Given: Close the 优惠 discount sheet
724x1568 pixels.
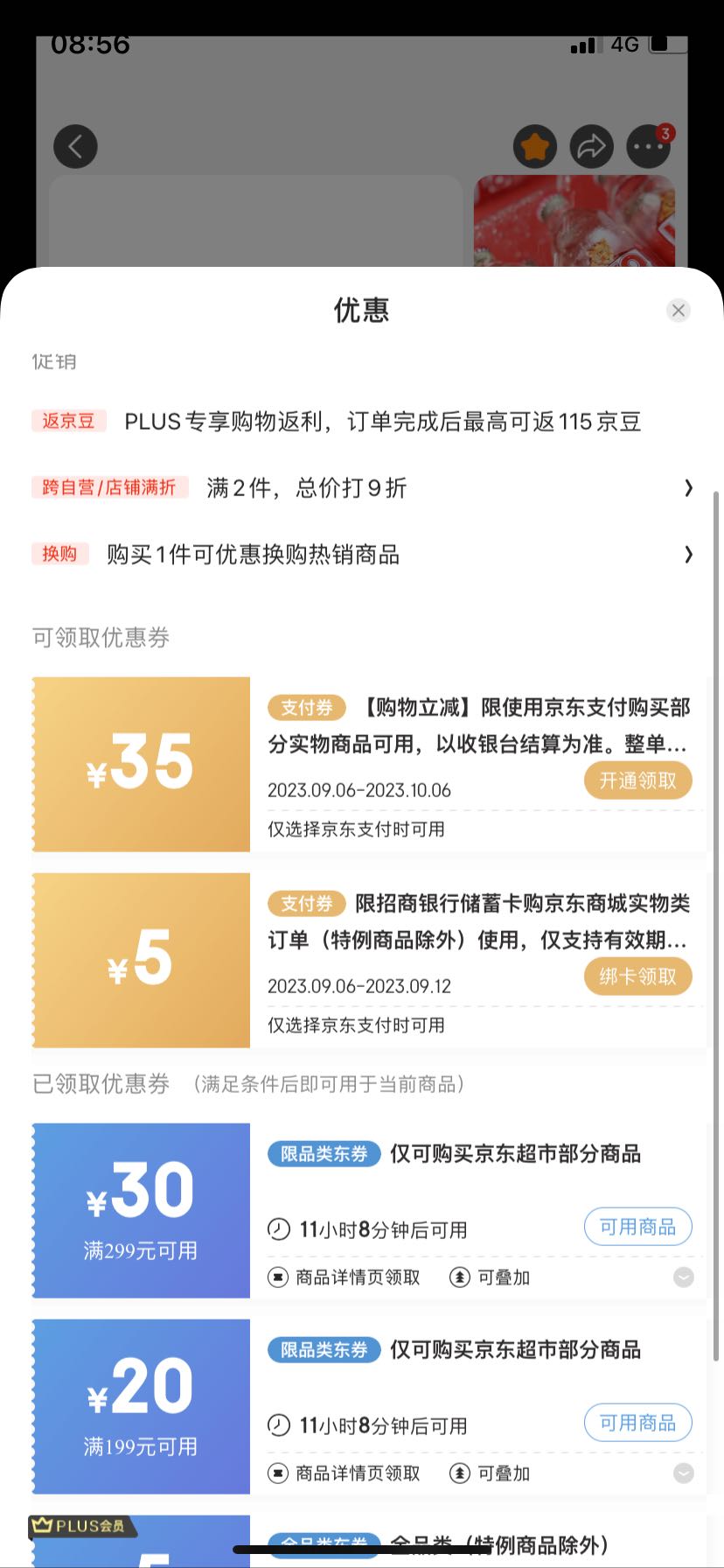Looking at the screenshot, I should [x=679, y=311].
